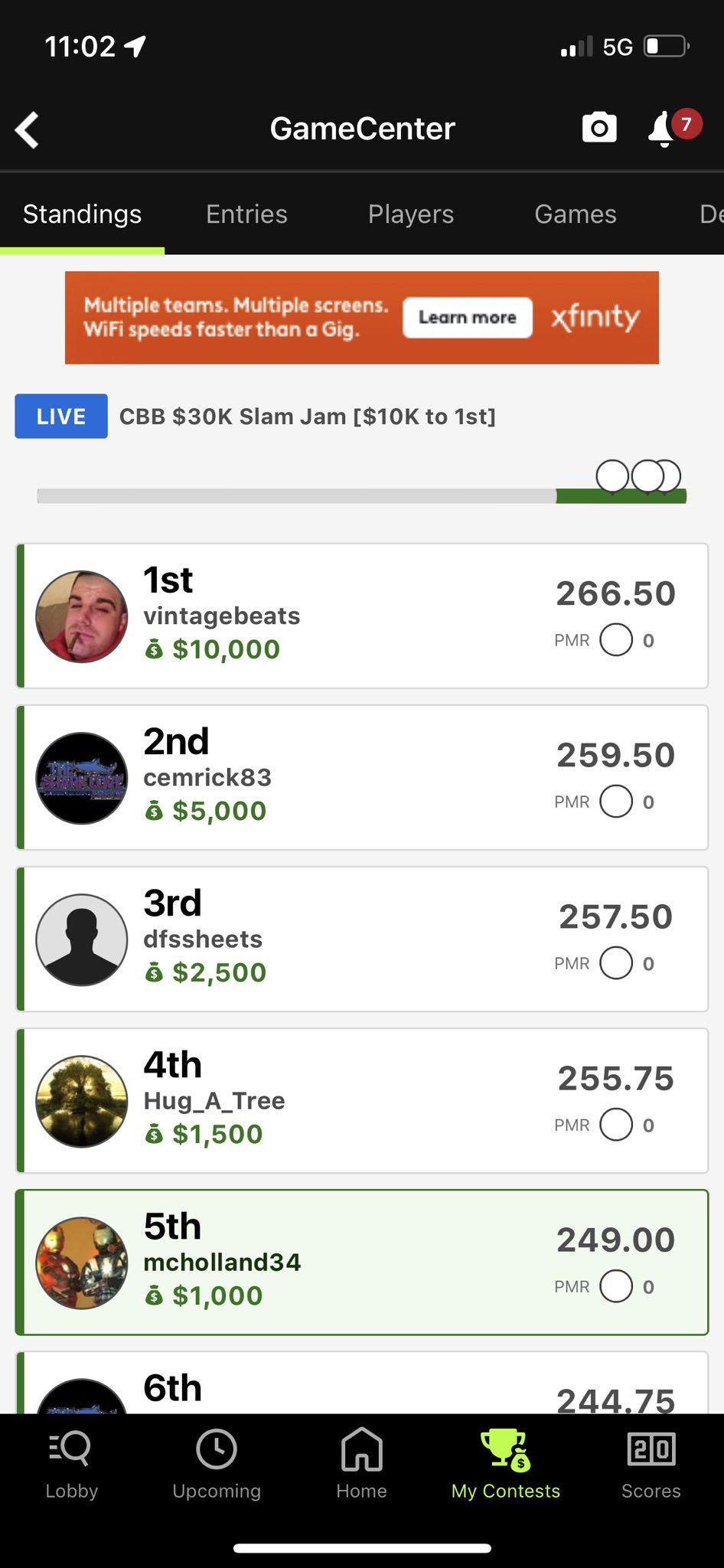Tap PMR circle next to vintagebeats
724x1568 pixels.
coord(615,640)
